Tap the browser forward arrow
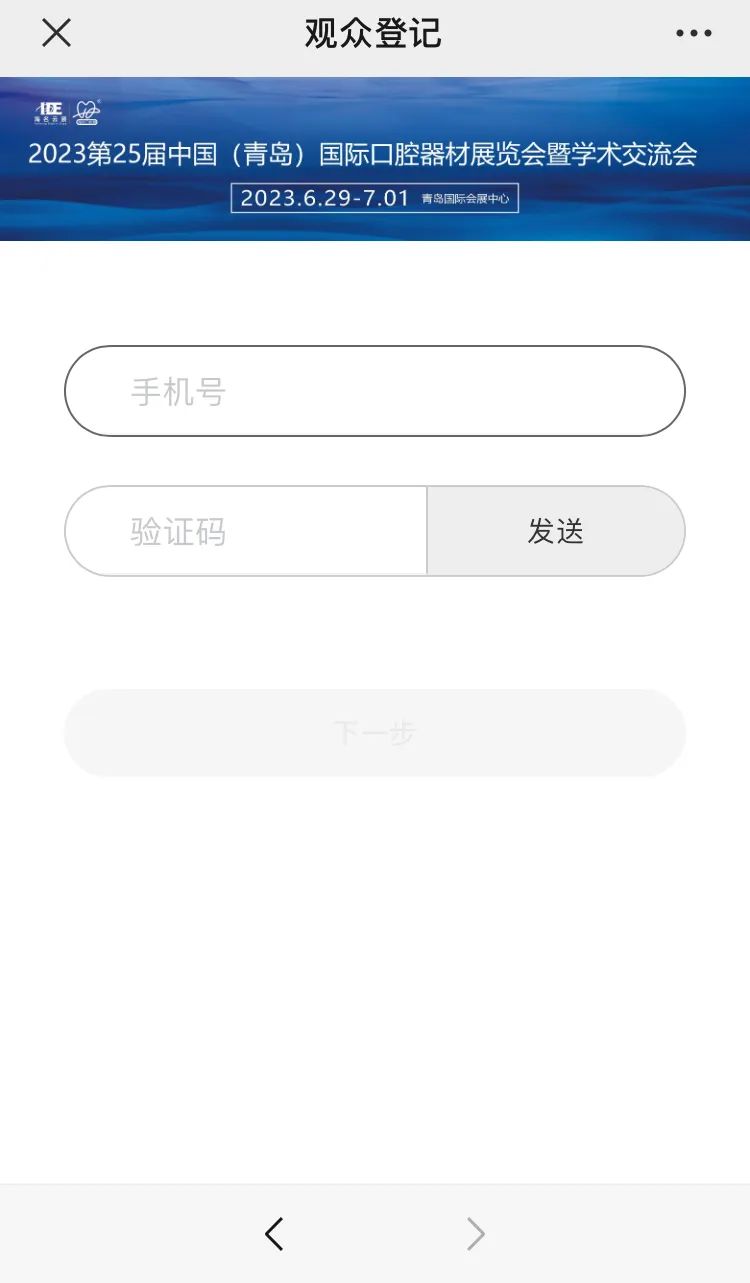 click(x=476, y=1234)
